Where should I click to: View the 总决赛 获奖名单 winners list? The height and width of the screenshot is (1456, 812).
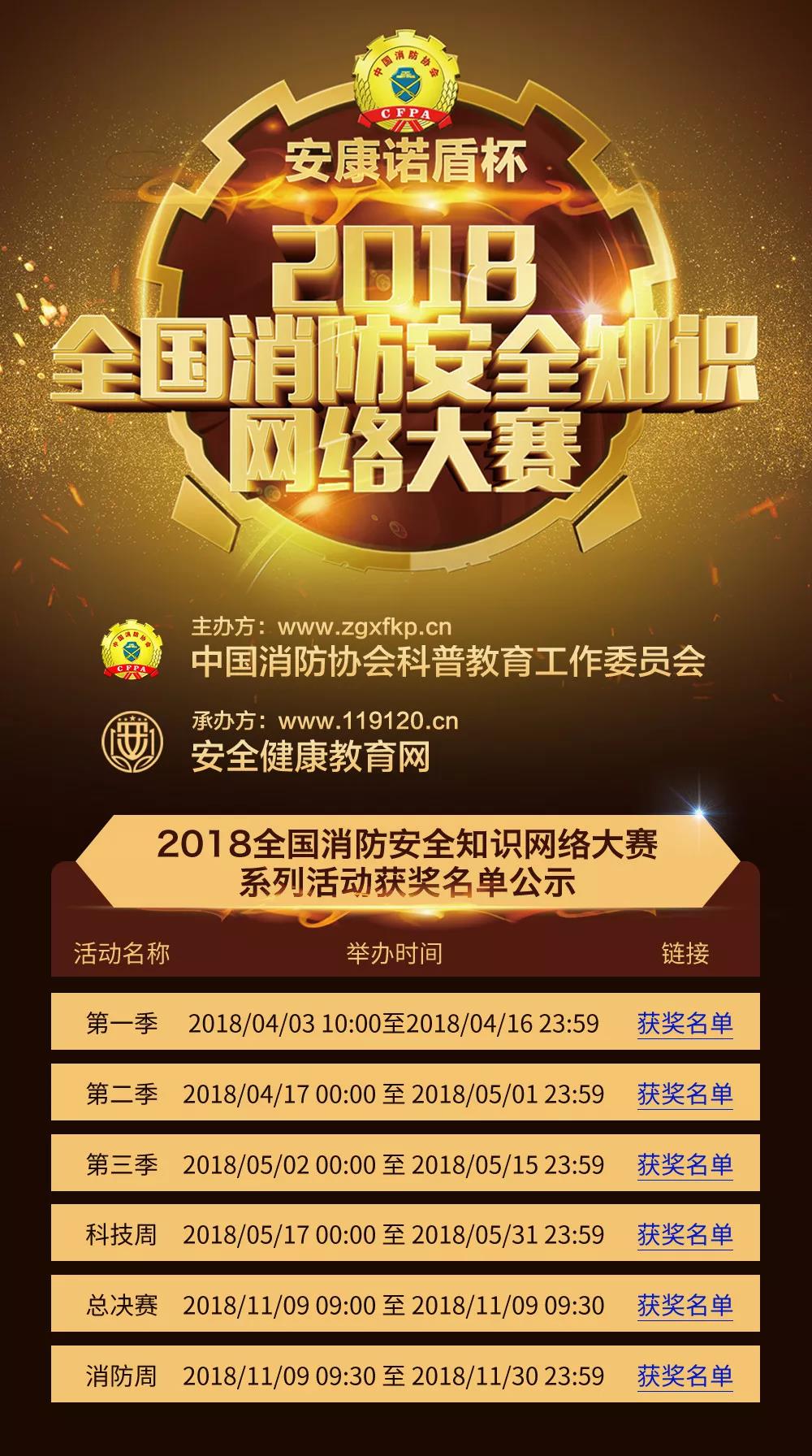tap(685, 1306)
